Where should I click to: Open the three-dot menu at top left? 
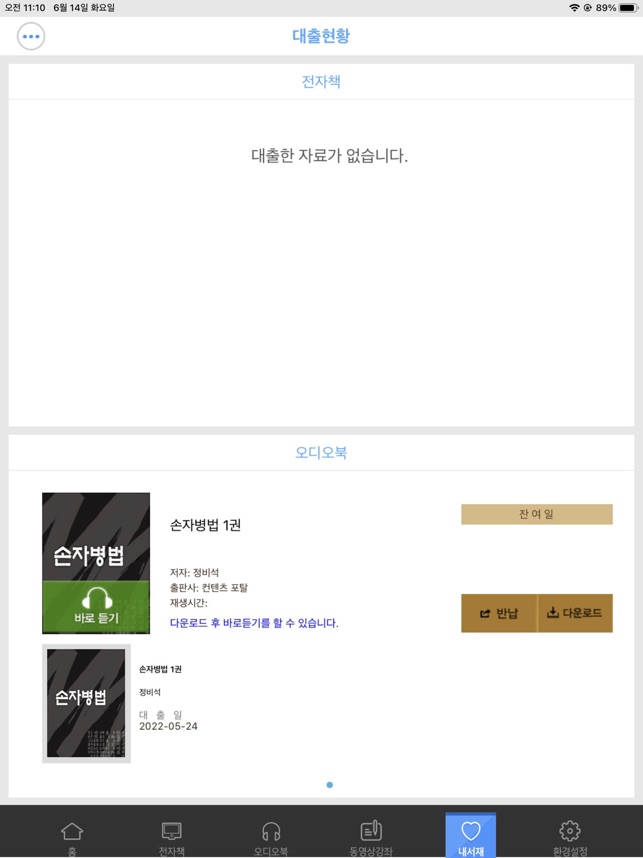(x=31, y=36)
